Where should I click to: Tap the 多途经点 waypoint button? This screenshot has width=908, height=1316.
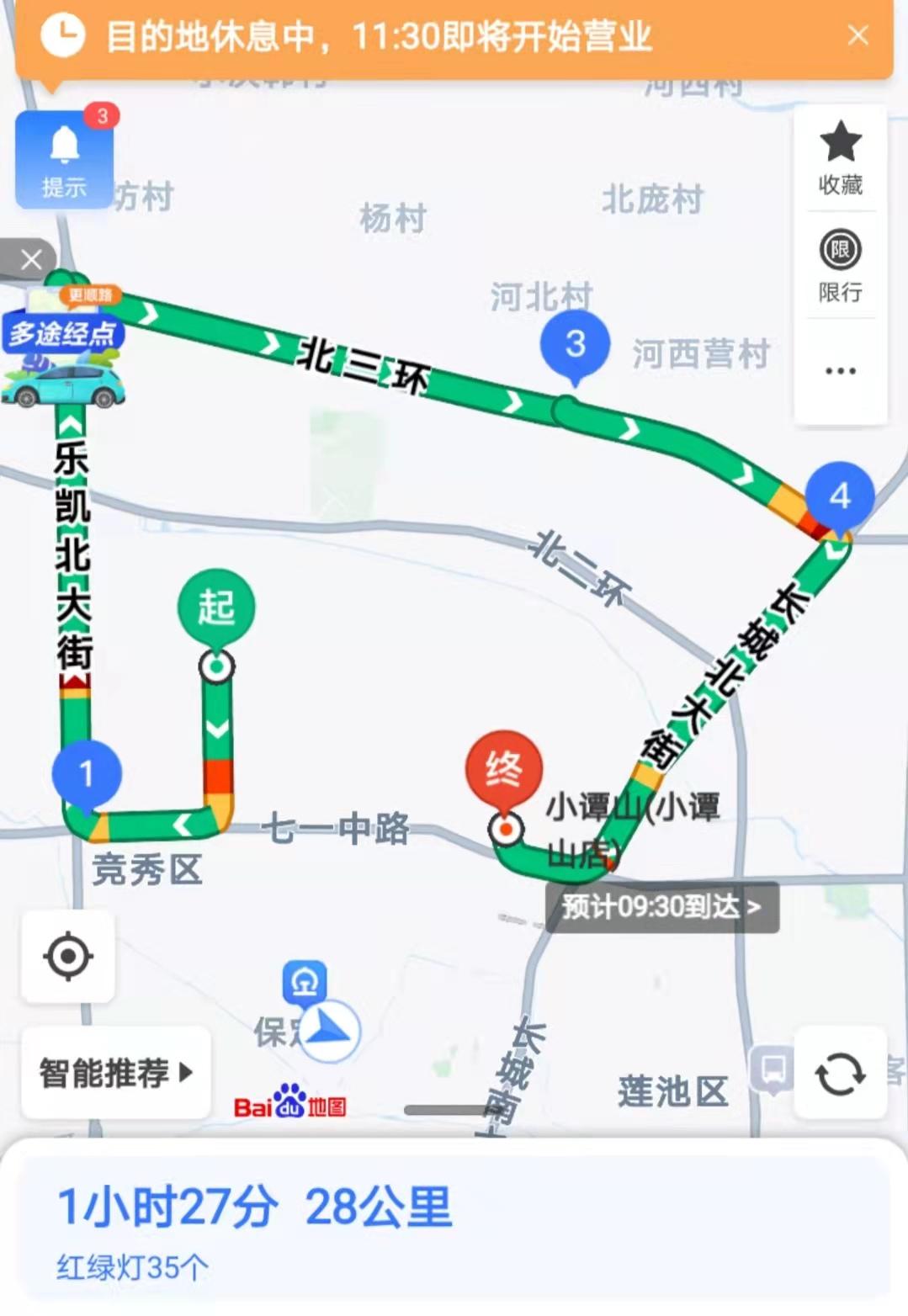pos(65,334)
